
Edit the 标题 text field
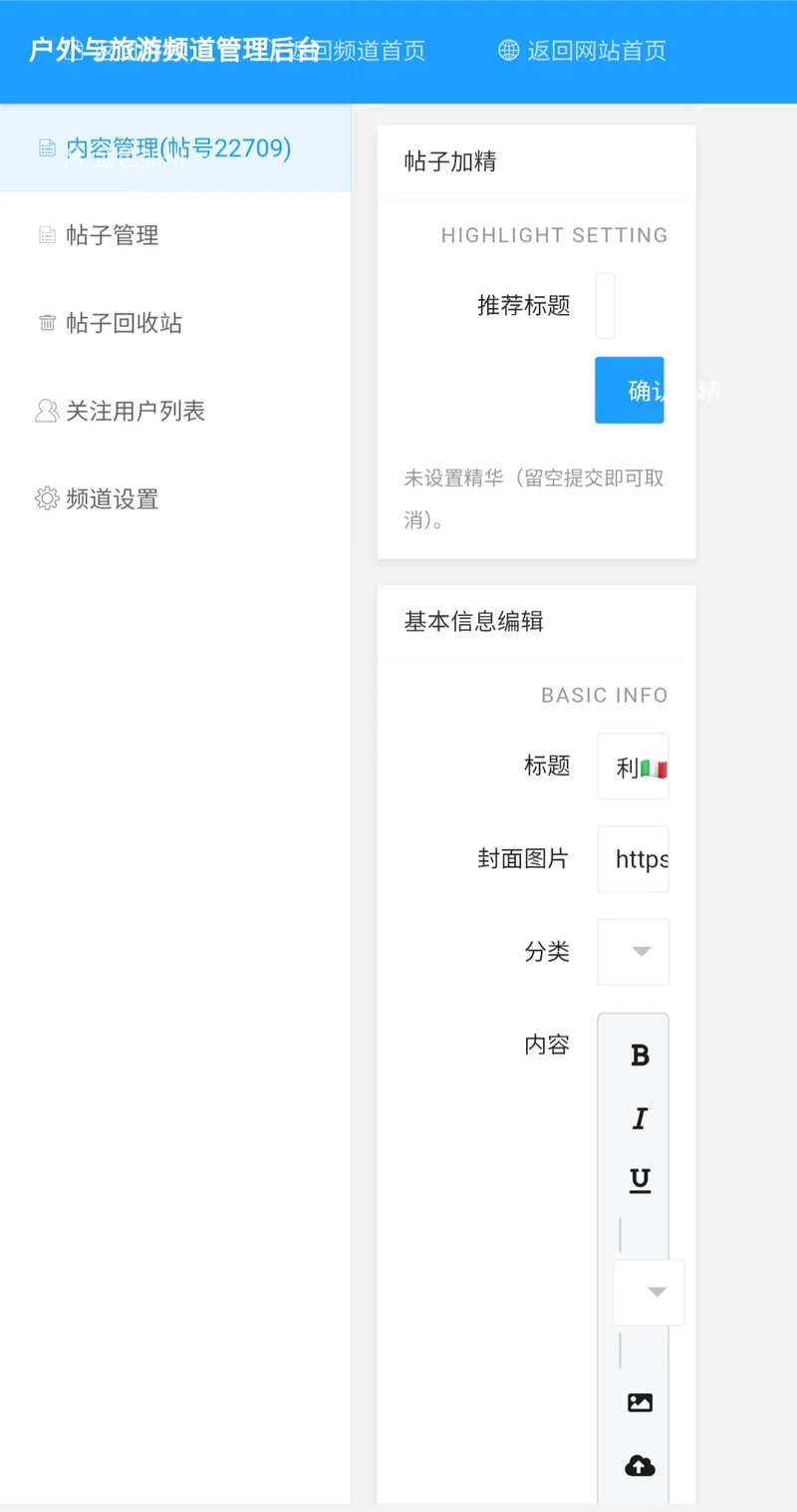point(634,766)
